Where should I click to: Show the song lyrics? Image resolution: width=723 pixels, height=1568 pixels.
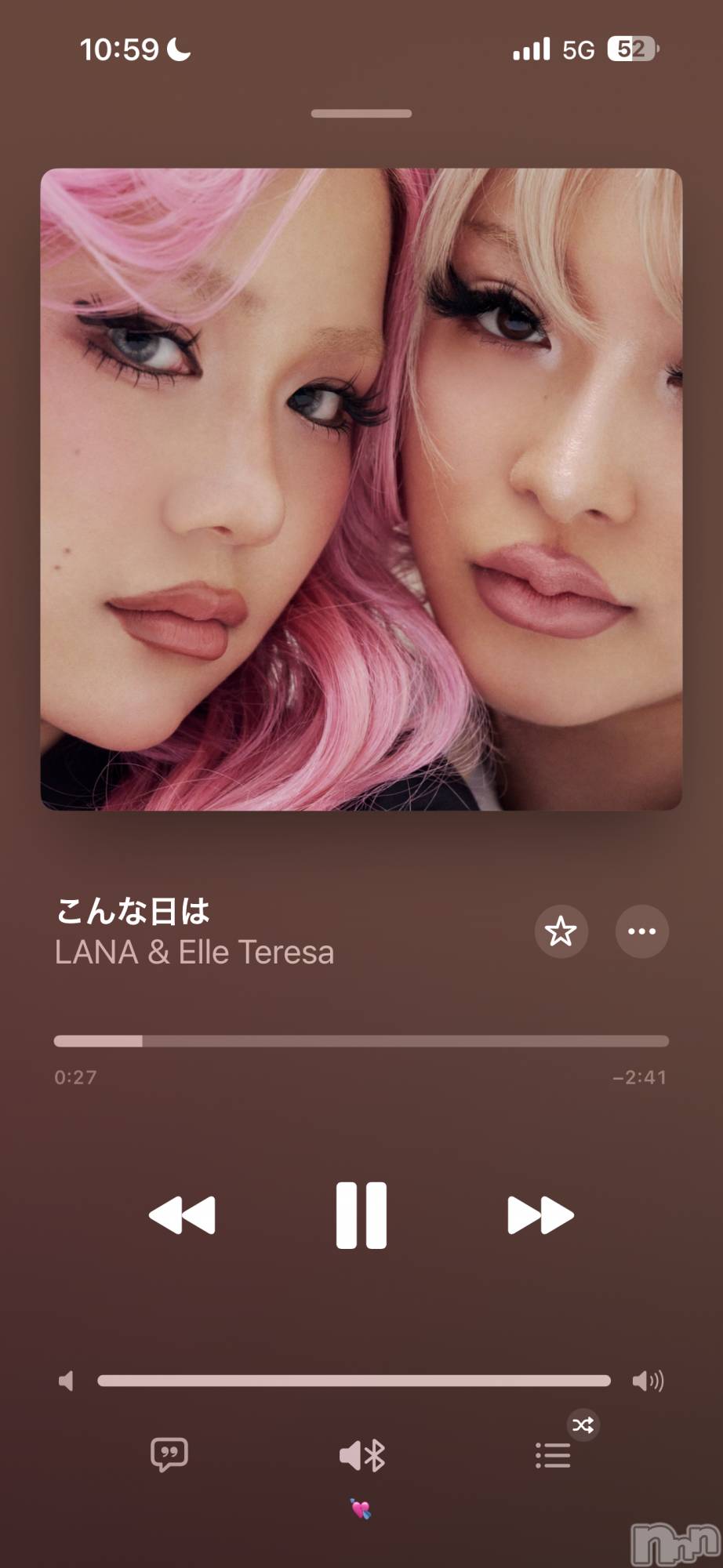point(169,1455)
